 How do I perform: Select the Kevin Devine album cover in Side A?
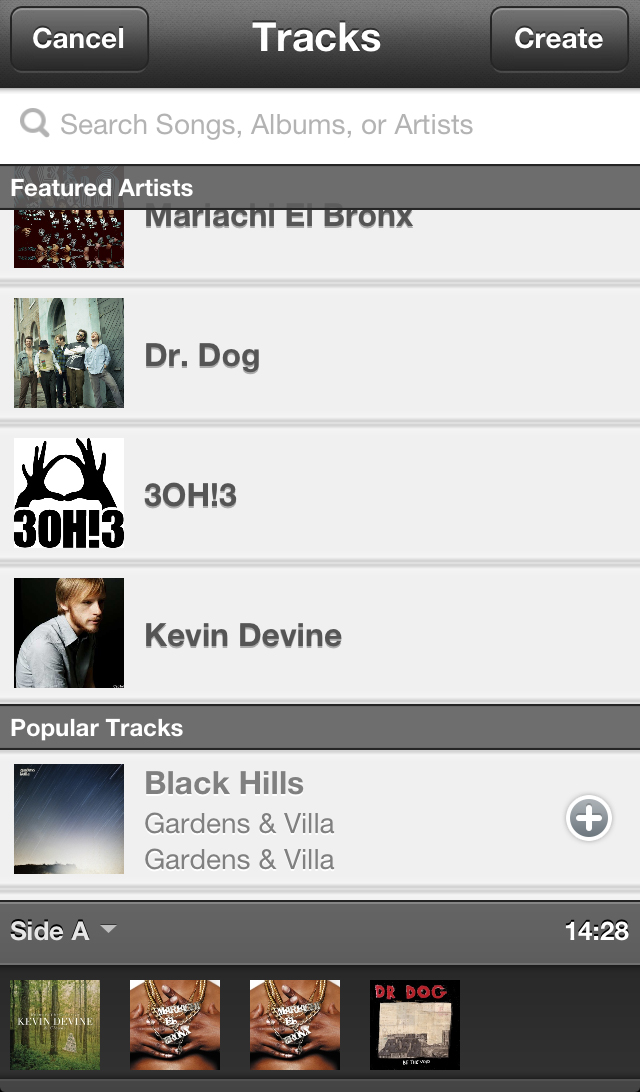[55, 1024]
